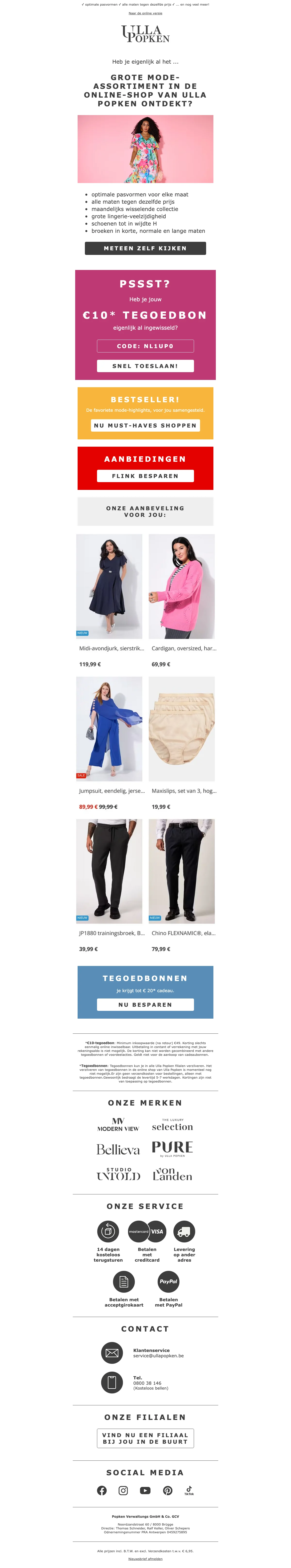
Task: Open the YouTube social icon
Action: [x=145, y=1491]
